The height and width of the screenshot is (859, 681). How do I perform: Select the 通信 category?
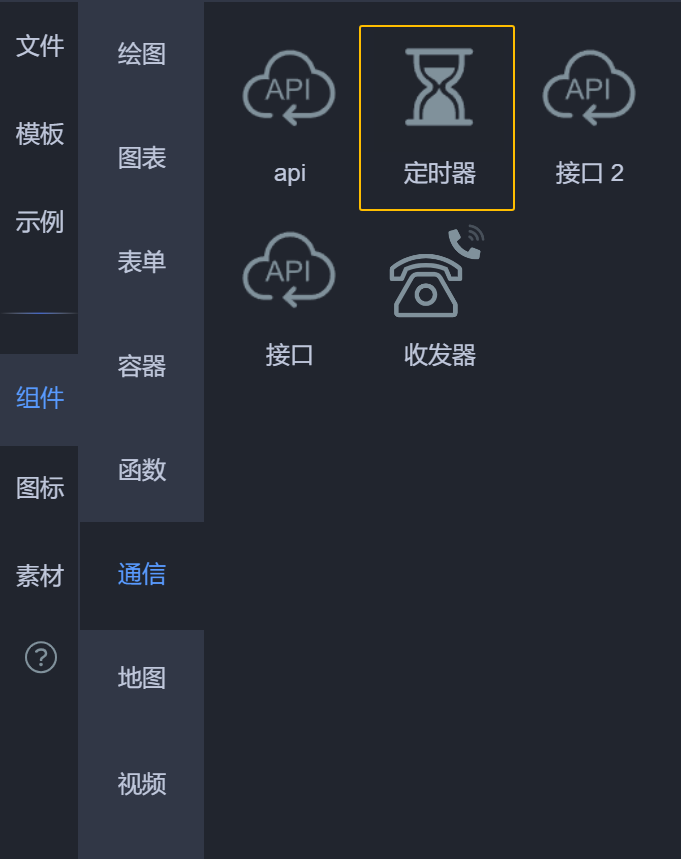click(142, 574)
